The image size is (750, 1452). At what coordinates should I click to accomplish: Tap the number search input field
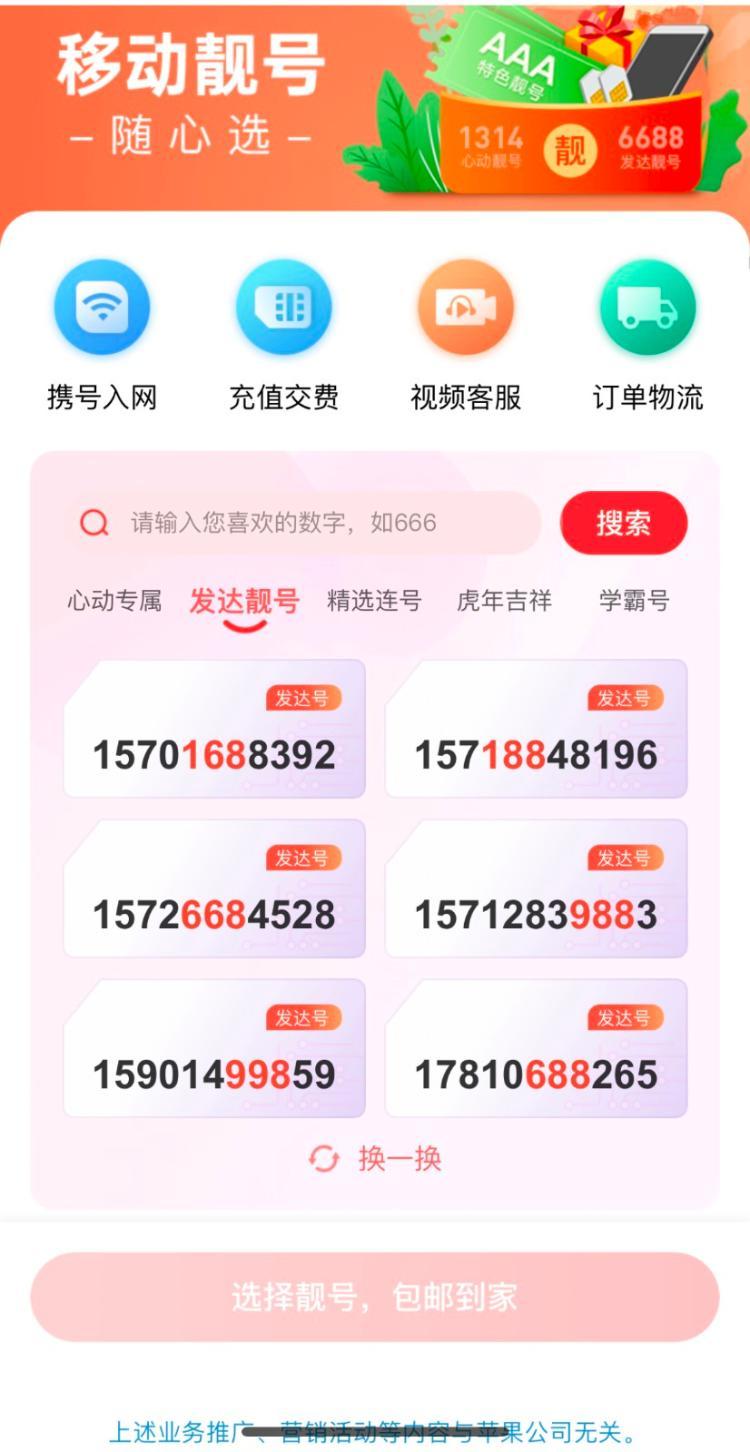[303, 523]
